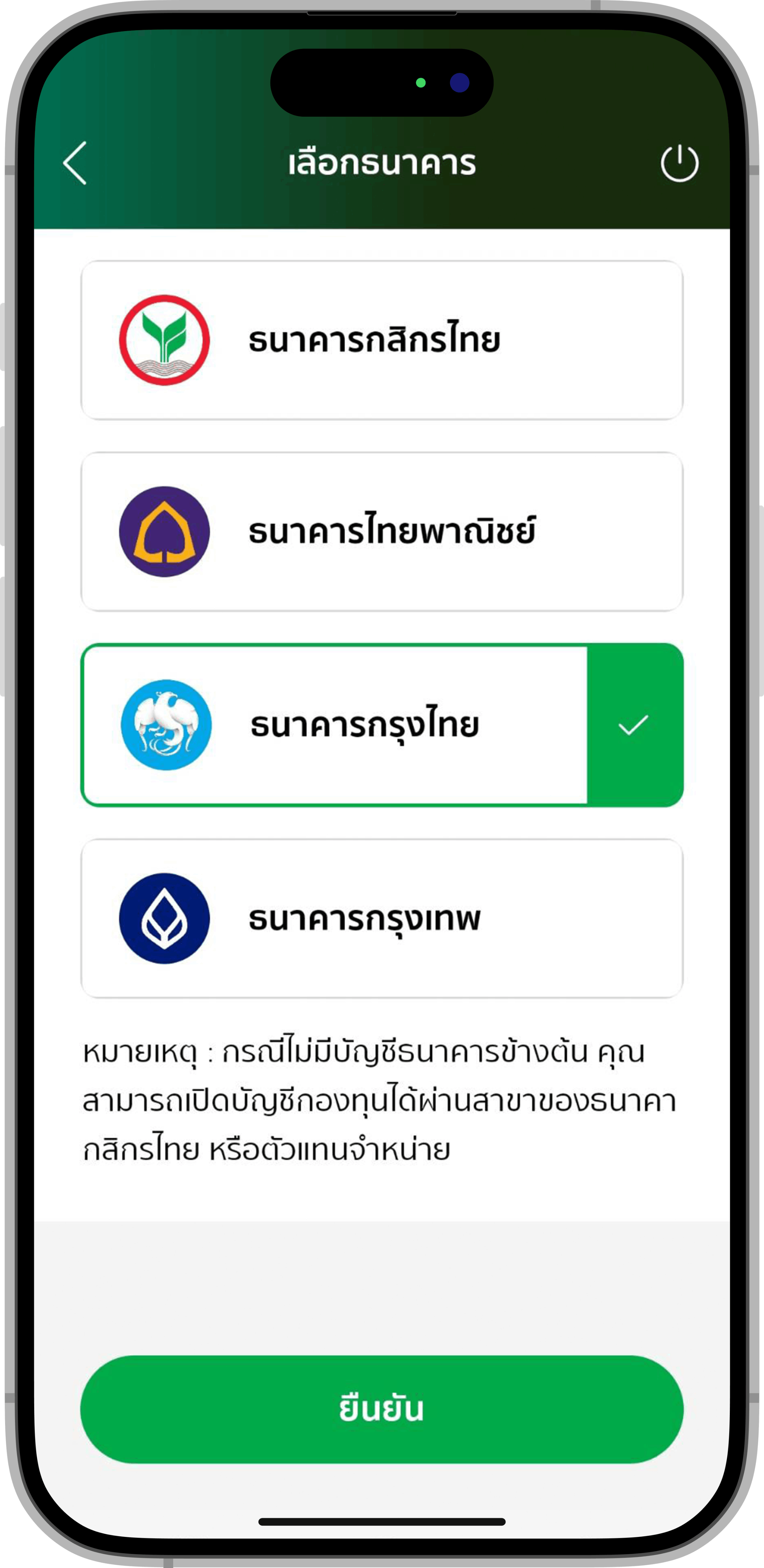Select ธนาคารกสิกรไทย bank option
The image size is (764, 1568).
pyautogui.click(x=382, y=340)
